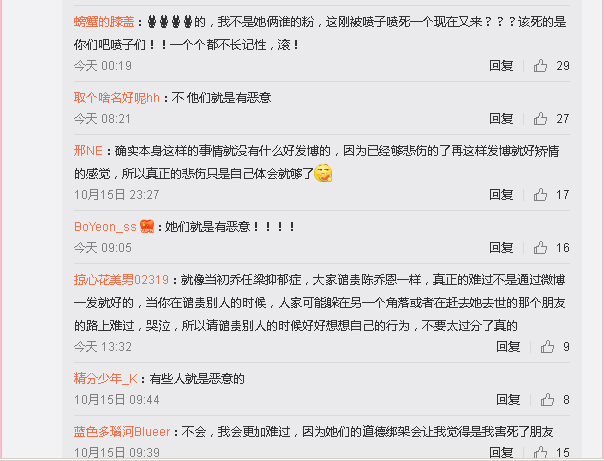Image resolution: width=604 pixels, height=461 pixels.
Task: Like 取个啥名好呢hh's comment
Action: click(x=541, y=119)
